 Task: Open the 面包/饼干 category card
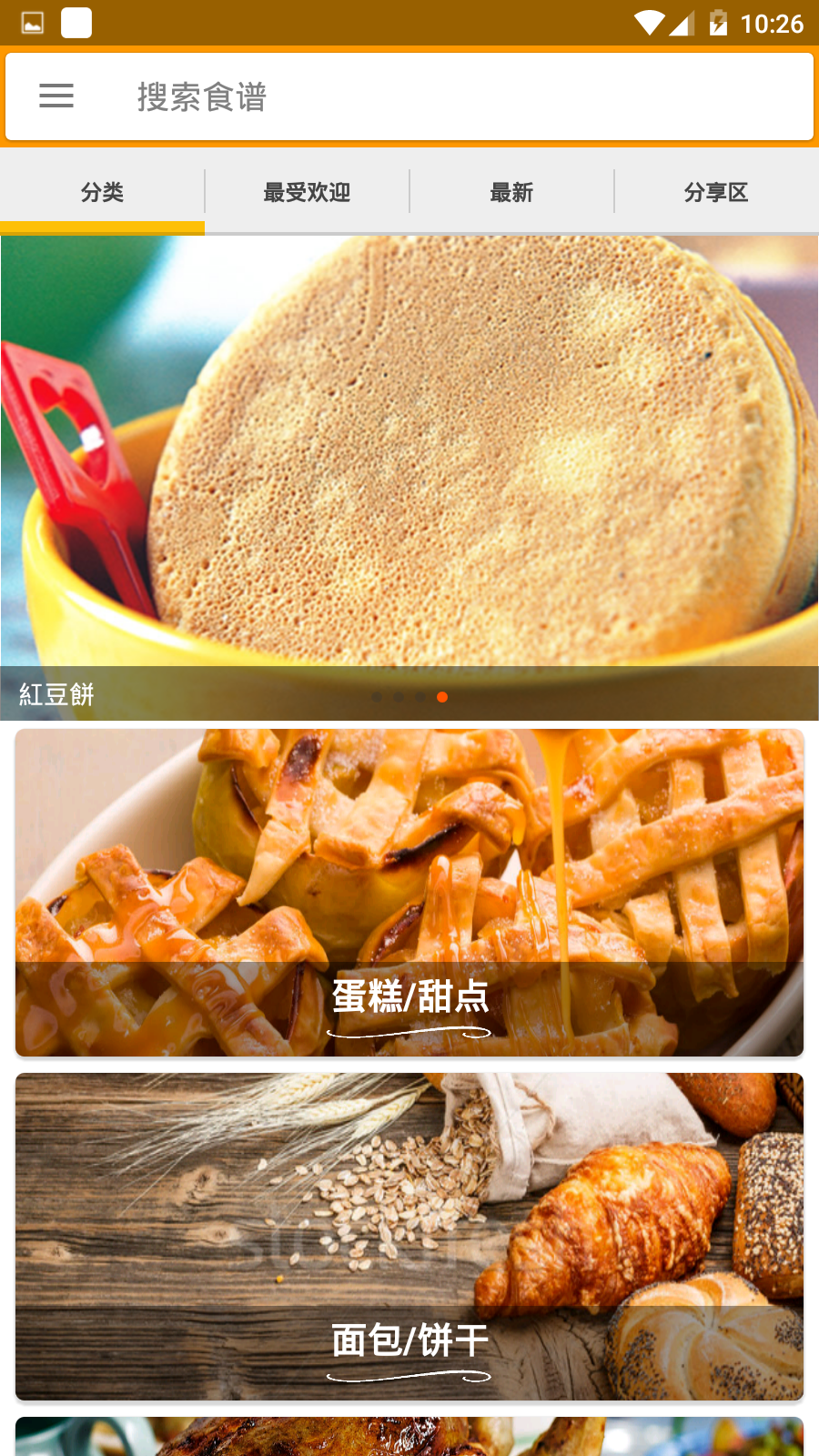(409, 1236)
